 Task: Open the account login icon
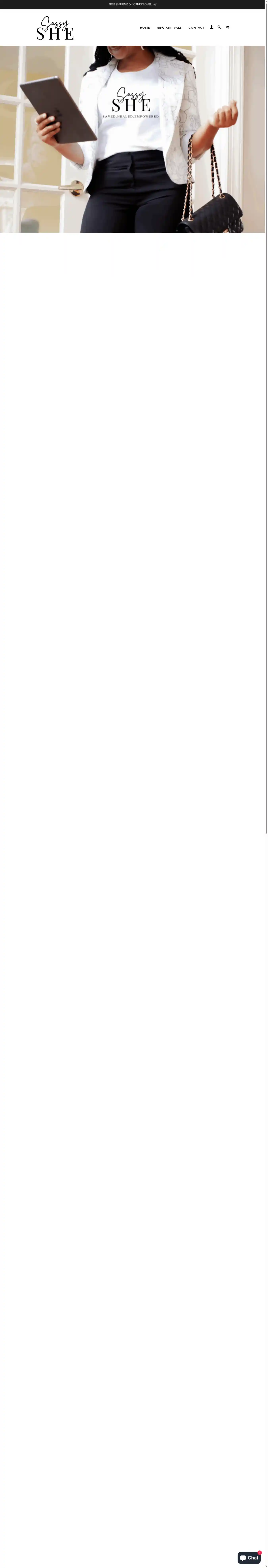[211, 27]
